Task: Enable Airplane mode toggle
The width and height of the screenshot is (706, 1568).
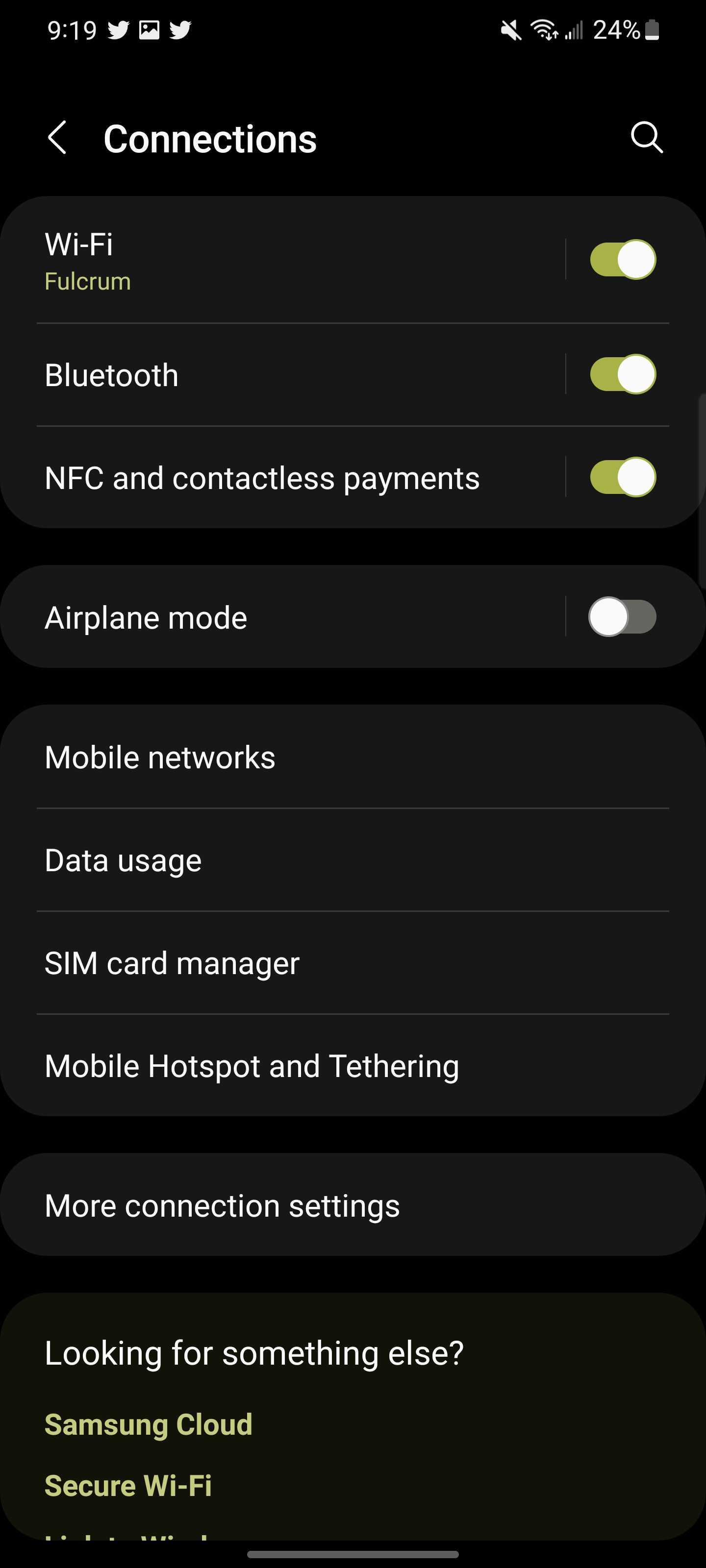Action: (x=623, y=616)
